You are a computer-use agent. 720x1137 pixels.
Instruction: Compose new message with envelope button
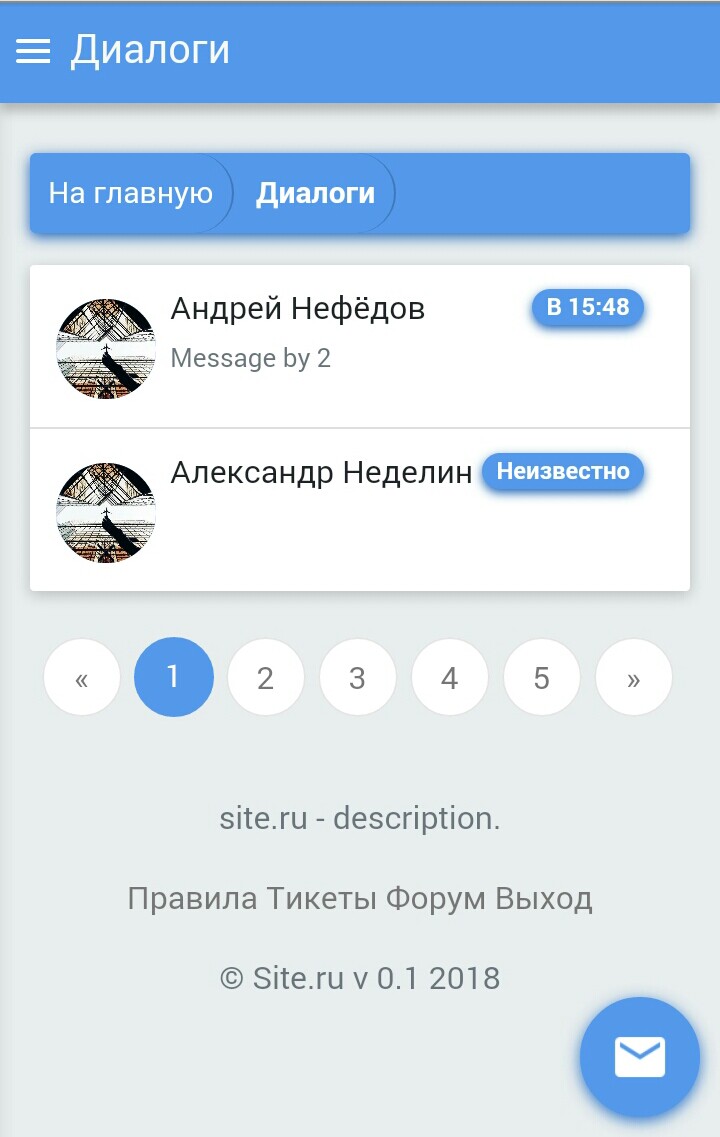click(x=639, y=1056)
